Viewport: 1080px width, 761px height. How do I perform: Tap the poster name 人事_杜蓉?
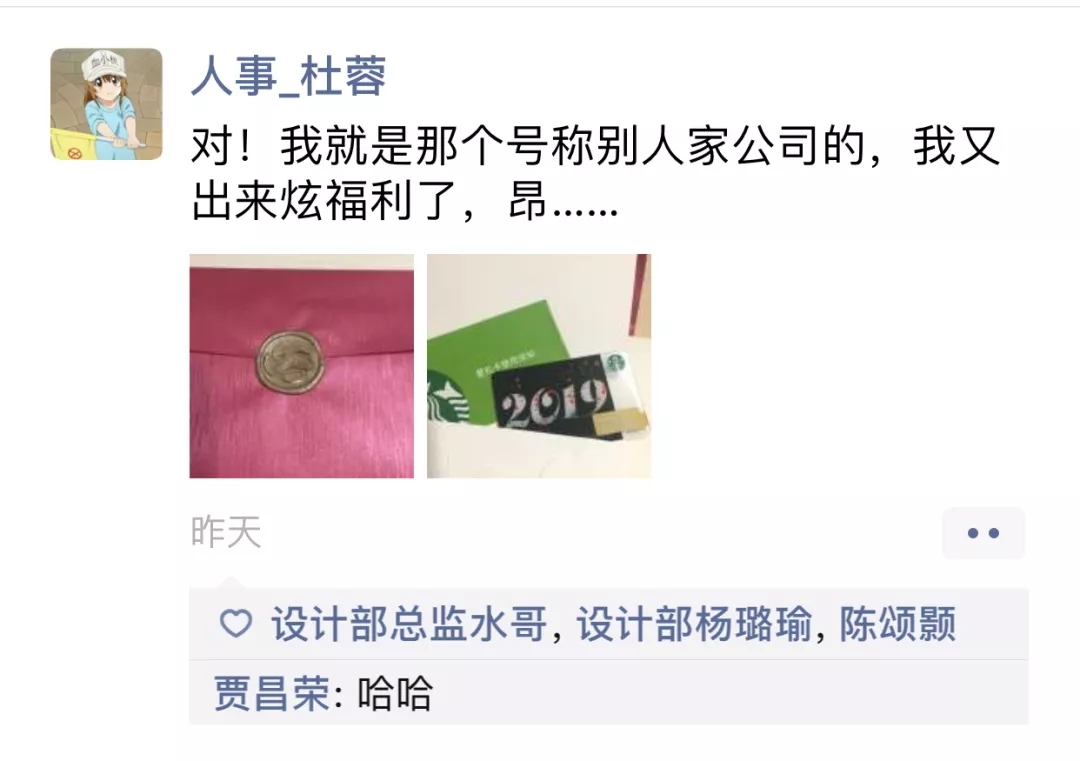289,76
